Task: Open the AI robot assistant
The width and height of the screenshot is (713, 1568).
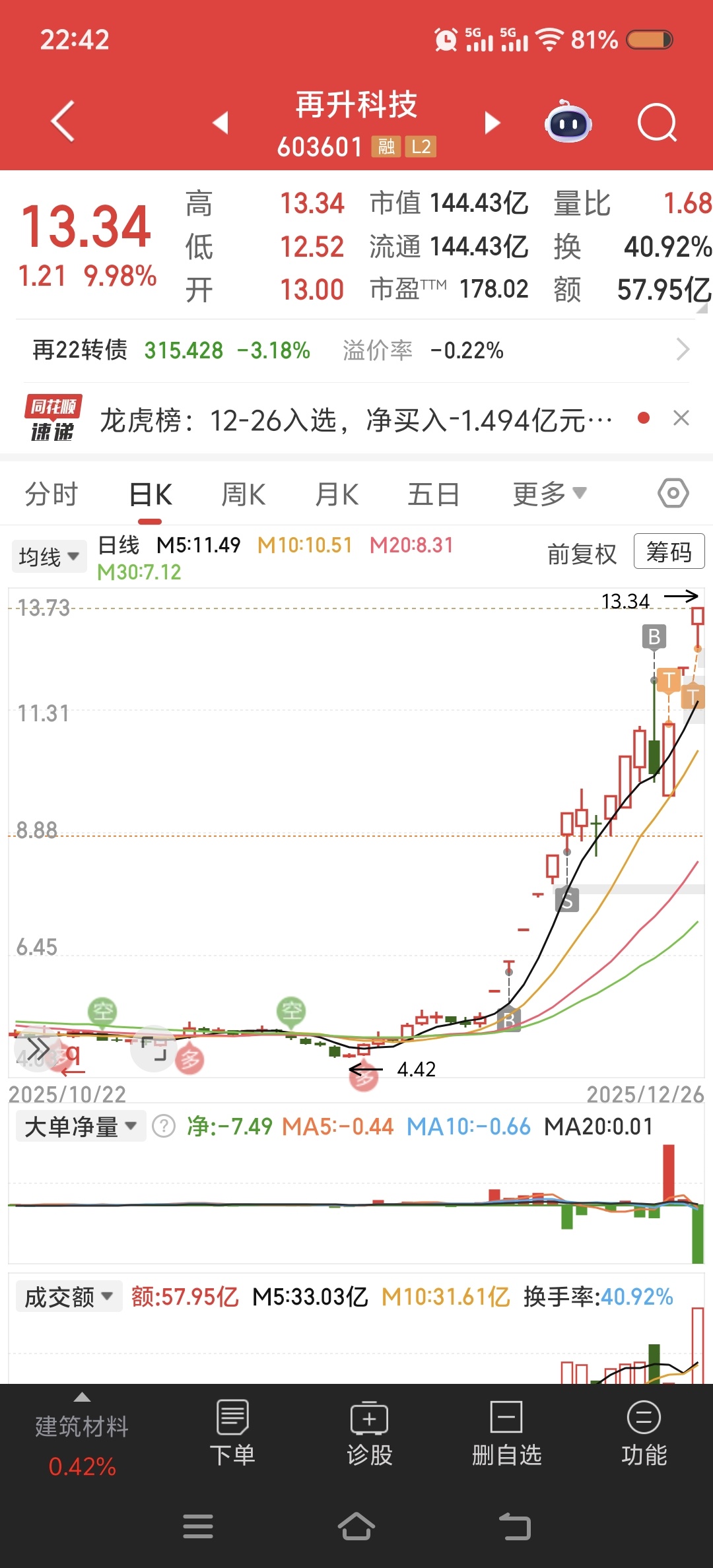Action: point(568,122)
